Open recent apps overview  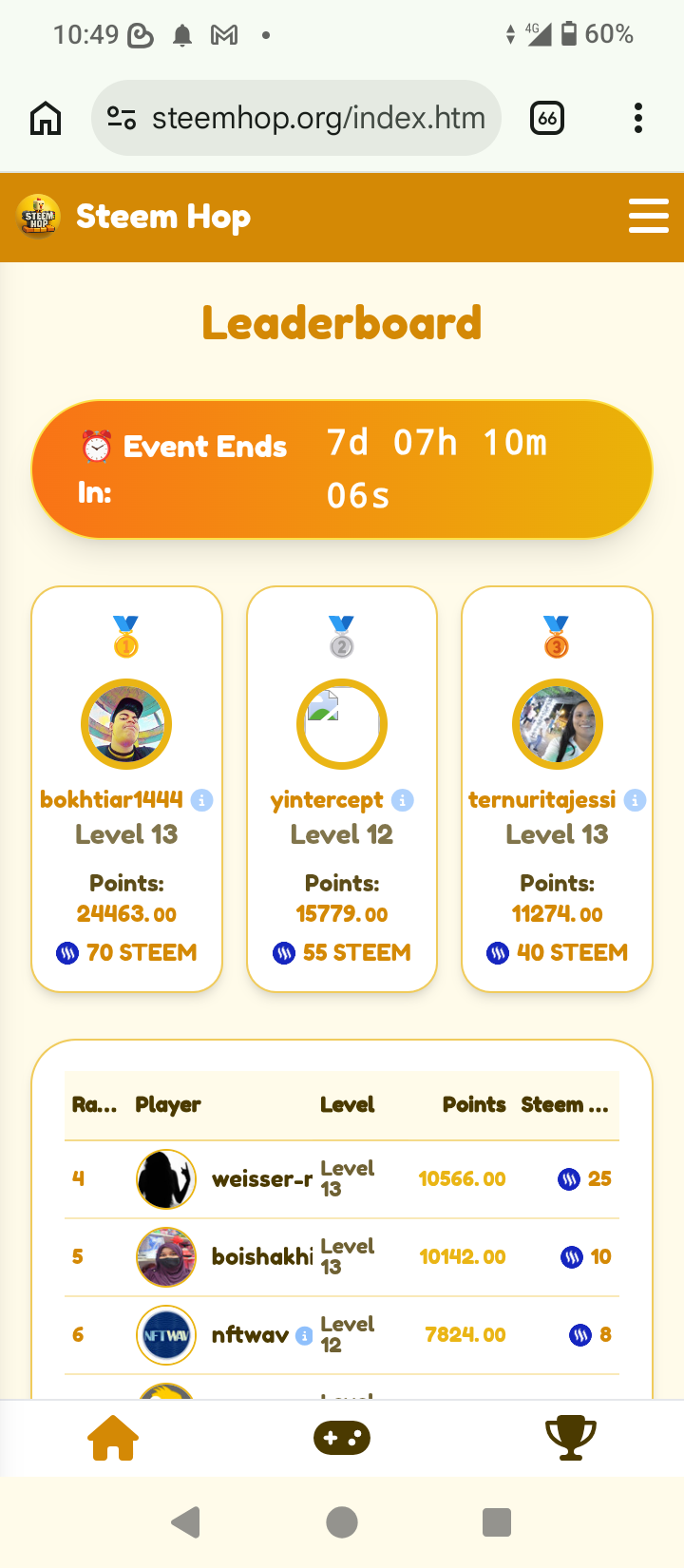point(497,1521)
